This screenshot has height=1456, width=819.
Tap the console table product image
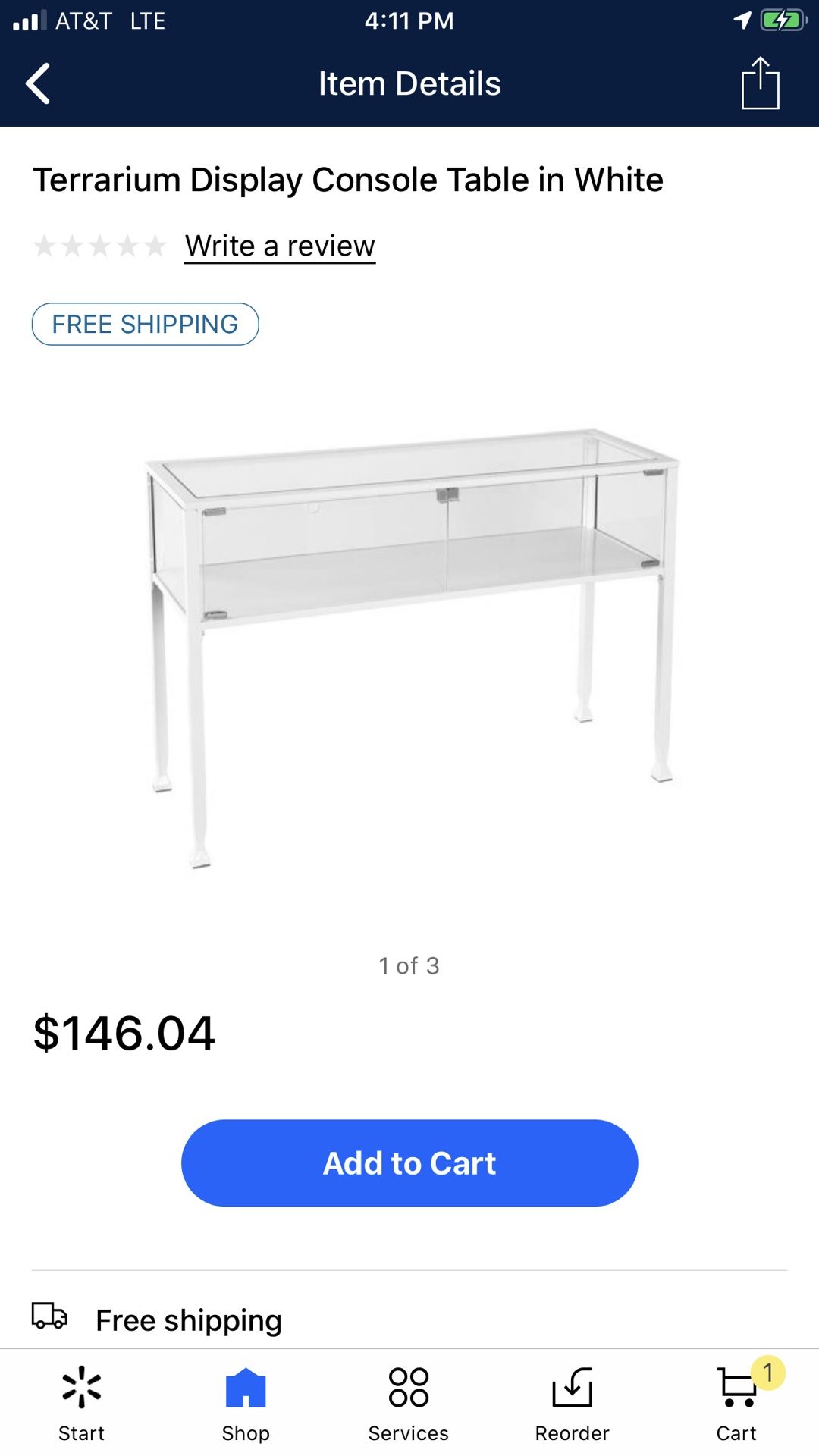point(409,645)
